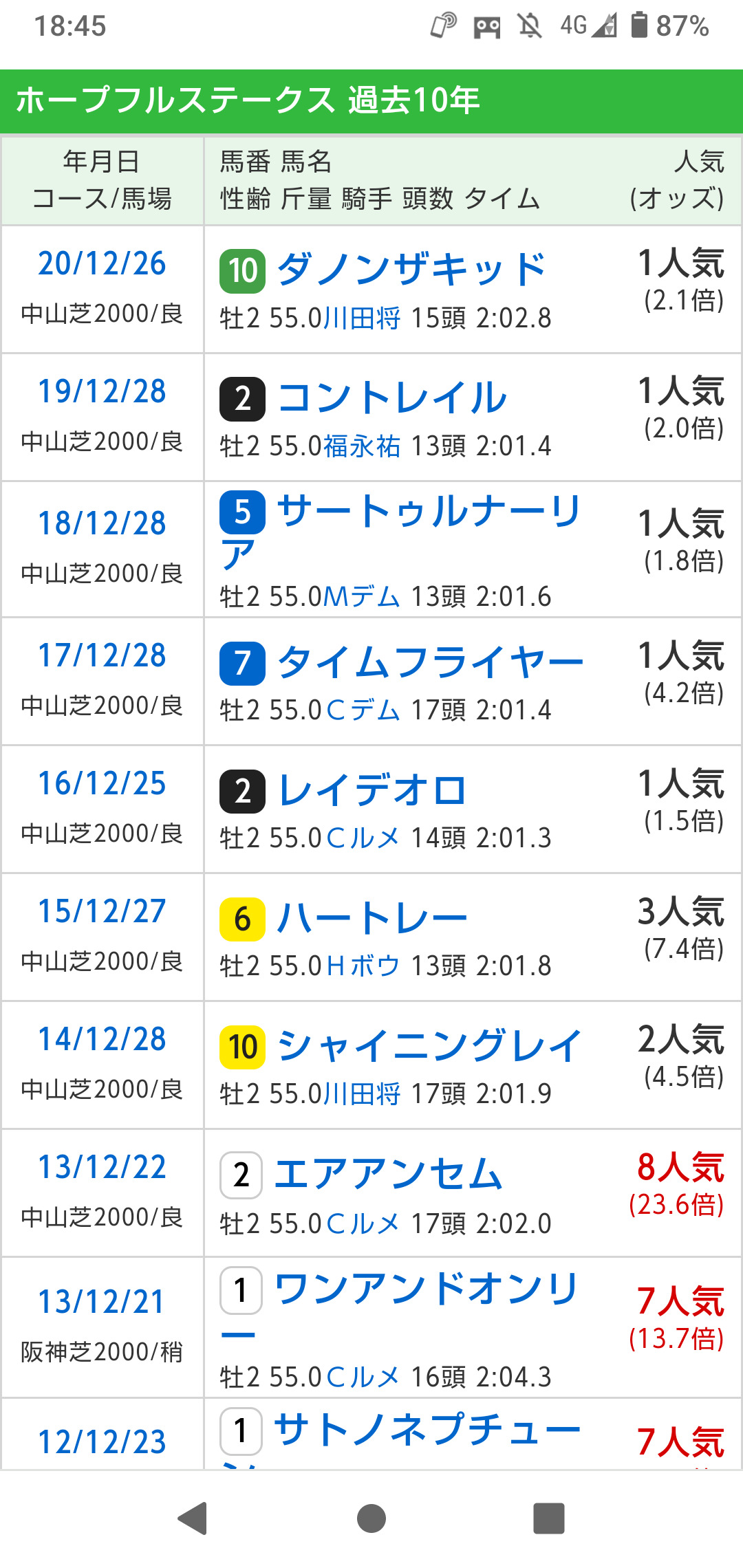Open horse タイムフライヤー page
Screen dimensions: 743x1568
431,662
